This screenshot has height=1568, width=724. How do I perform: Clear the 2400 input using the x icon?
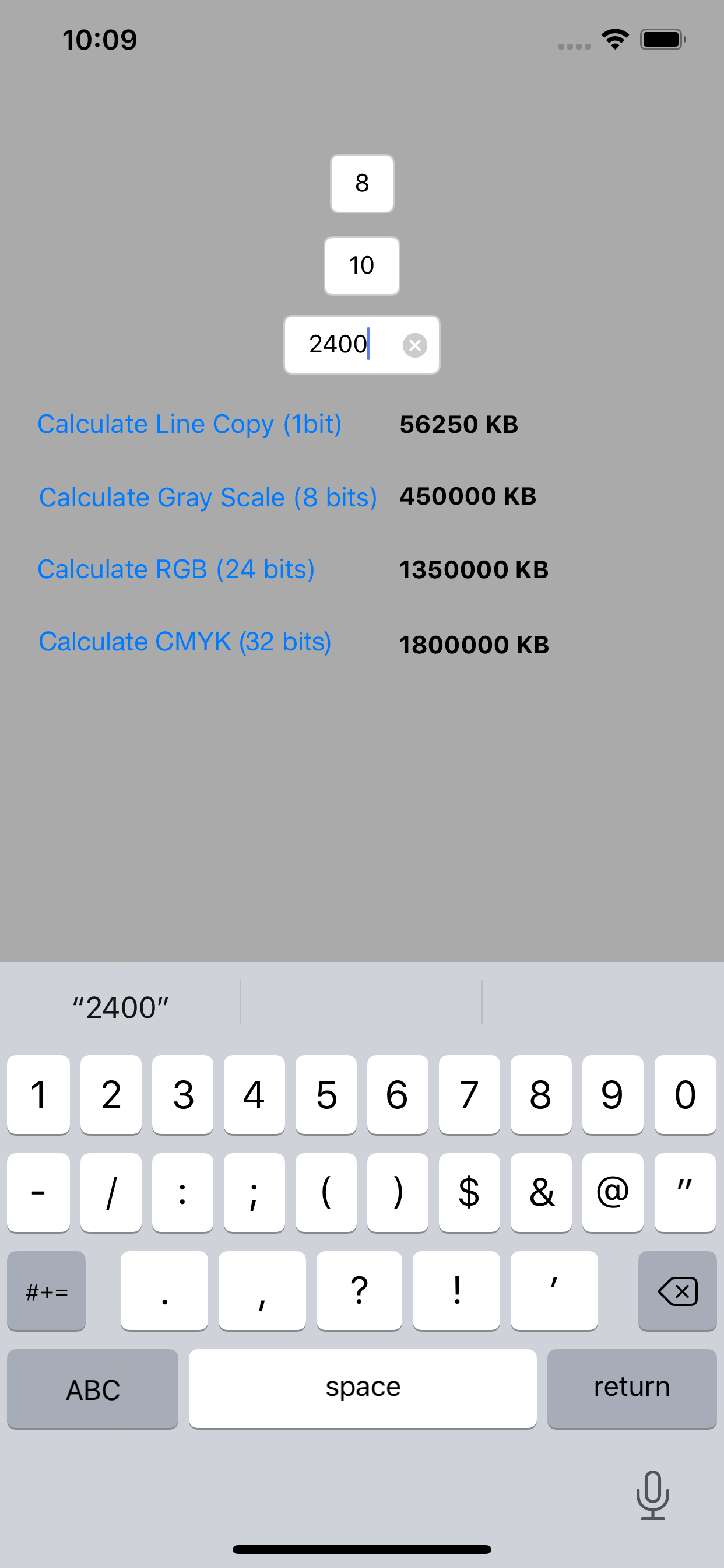tap(416, 345)
